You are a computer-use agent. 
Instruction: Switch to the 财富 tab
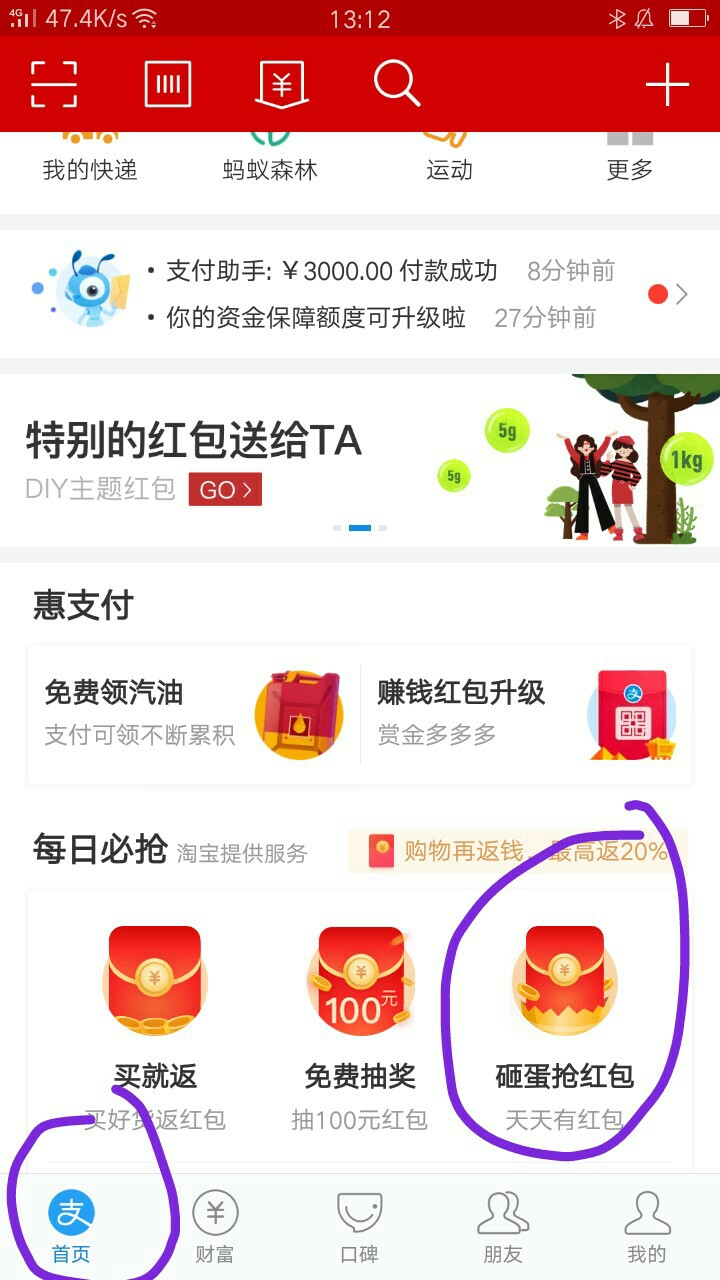(x=215, y=1227)
